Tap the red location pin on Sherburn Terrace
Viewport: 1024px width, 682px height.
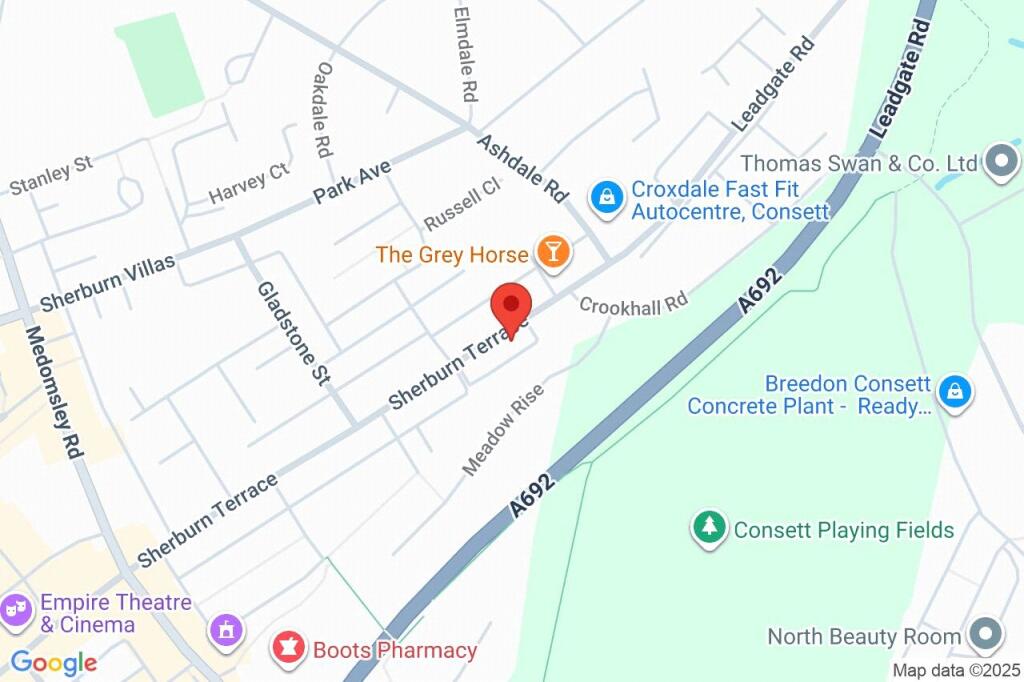512,306
